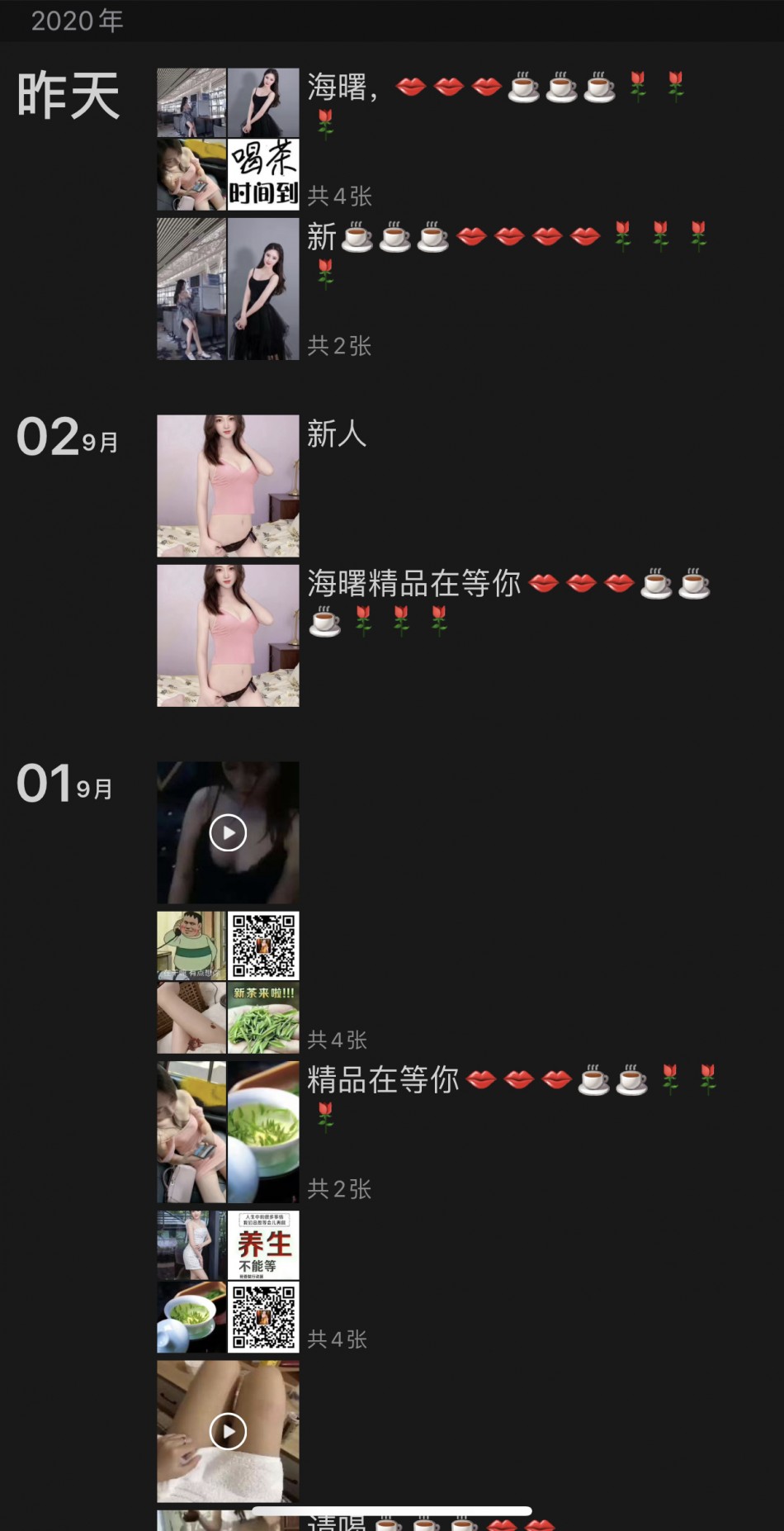
Task: Open the 2-photo post captioned 精品在等你
Action: (x=228, y=1131)
